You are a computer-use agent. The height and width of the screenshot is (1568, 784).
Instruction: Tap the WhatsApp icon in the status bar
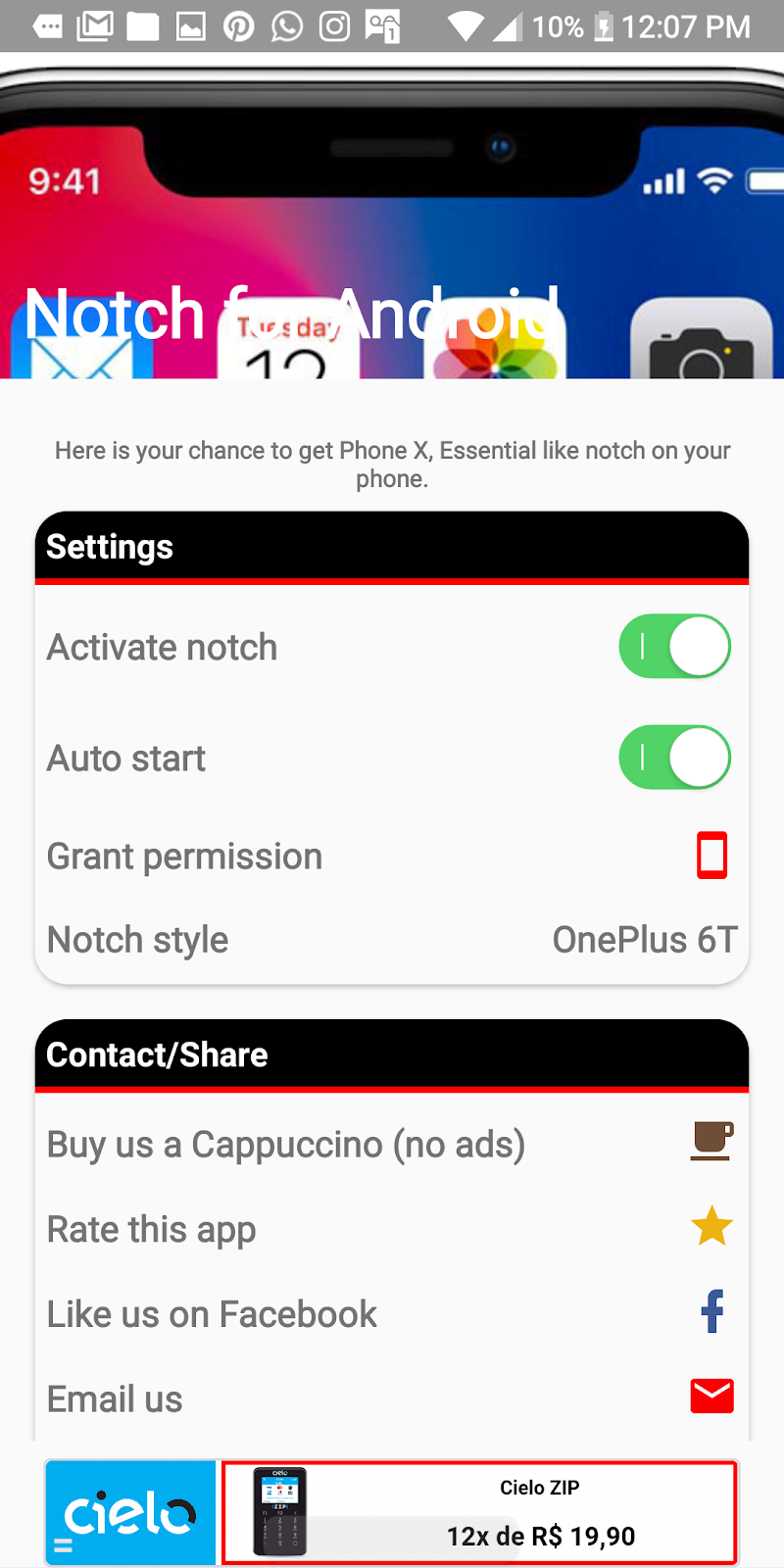tap(286, 26)
